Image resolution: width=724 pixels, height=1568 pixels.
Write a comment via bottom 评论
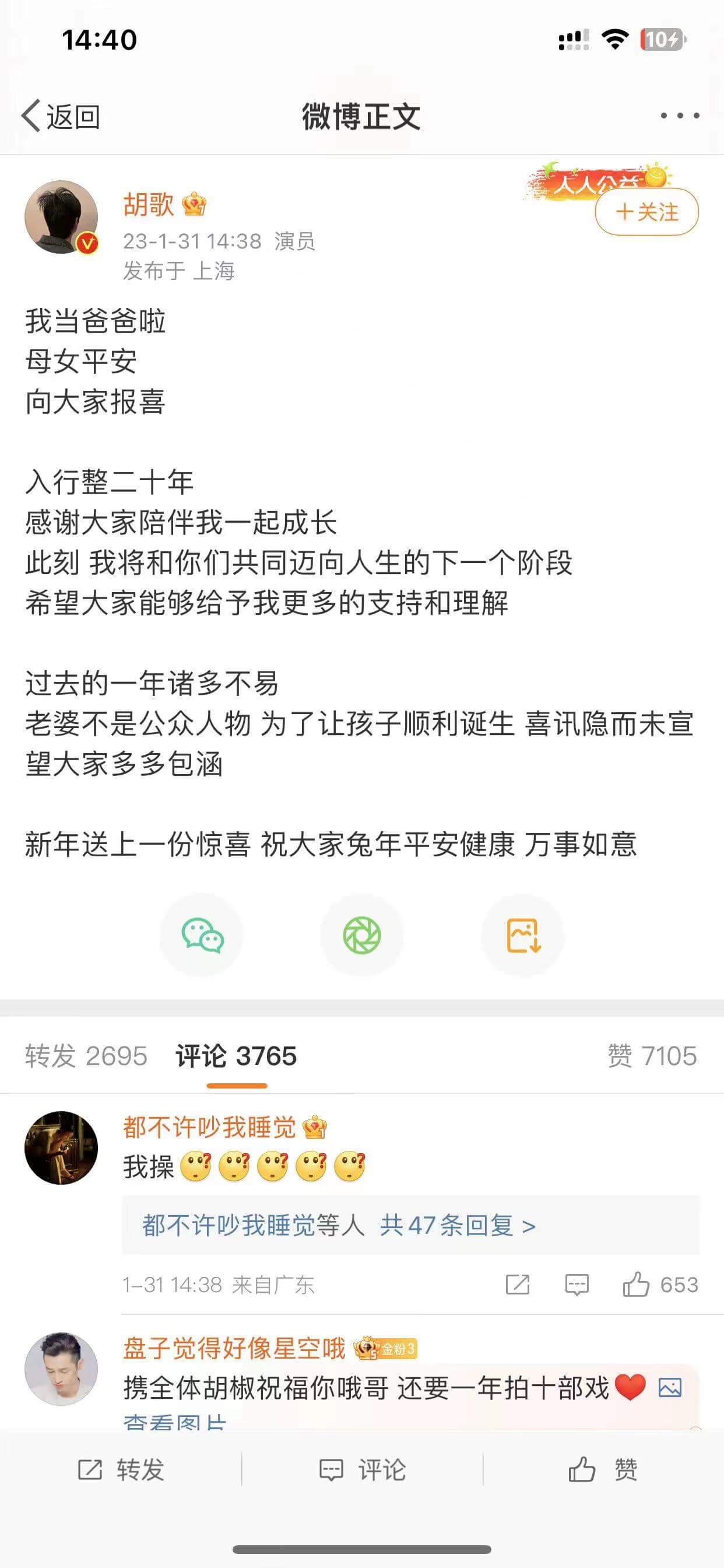click(362, 1469)
